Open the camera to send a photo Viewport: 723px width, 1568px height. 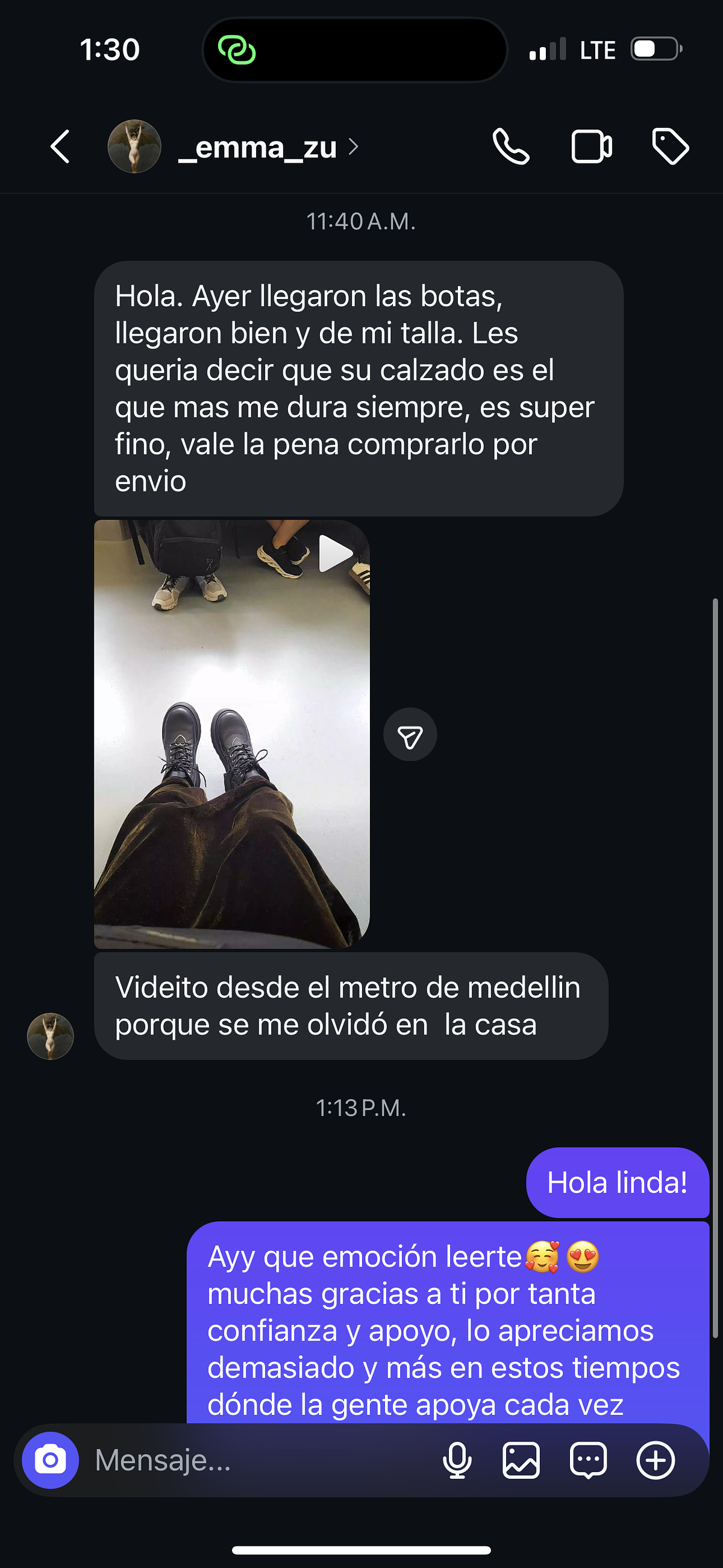[51, 1461]
